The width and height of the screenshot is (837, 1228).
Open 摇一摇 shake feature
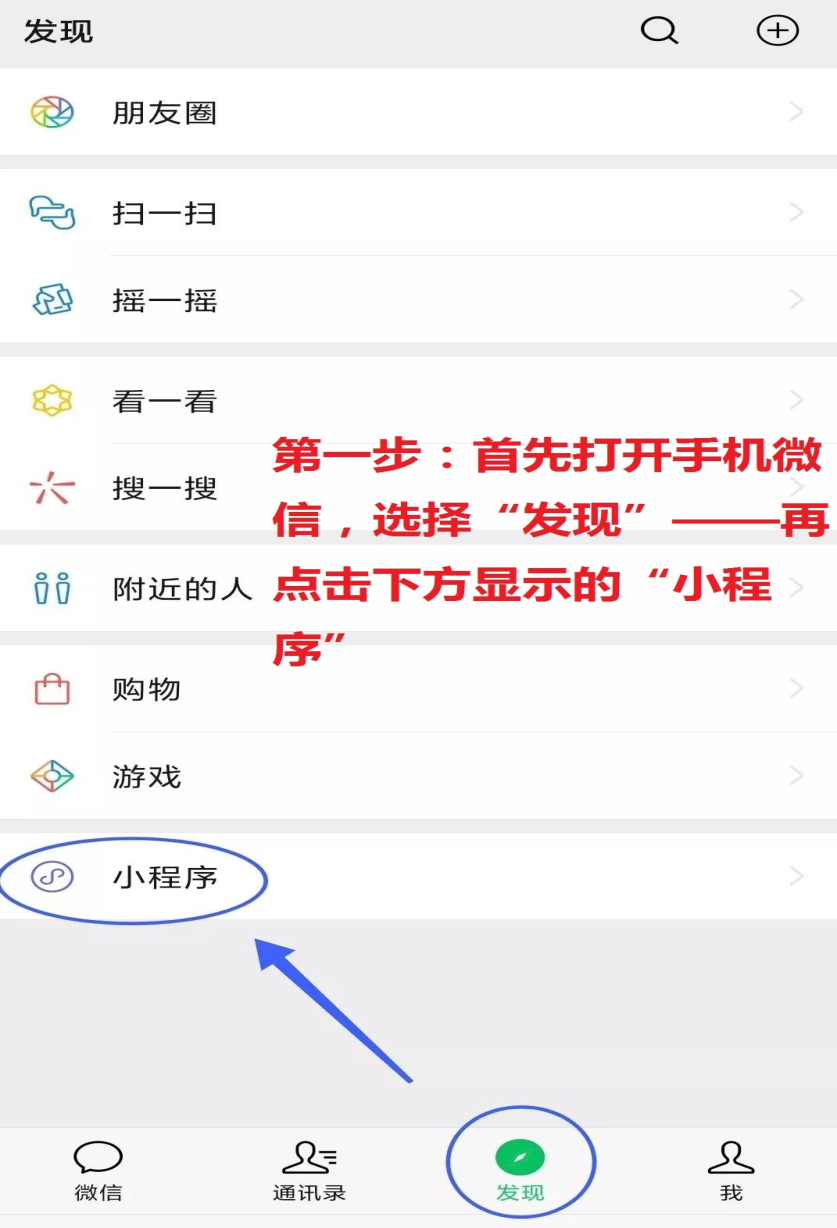(165, 300)
